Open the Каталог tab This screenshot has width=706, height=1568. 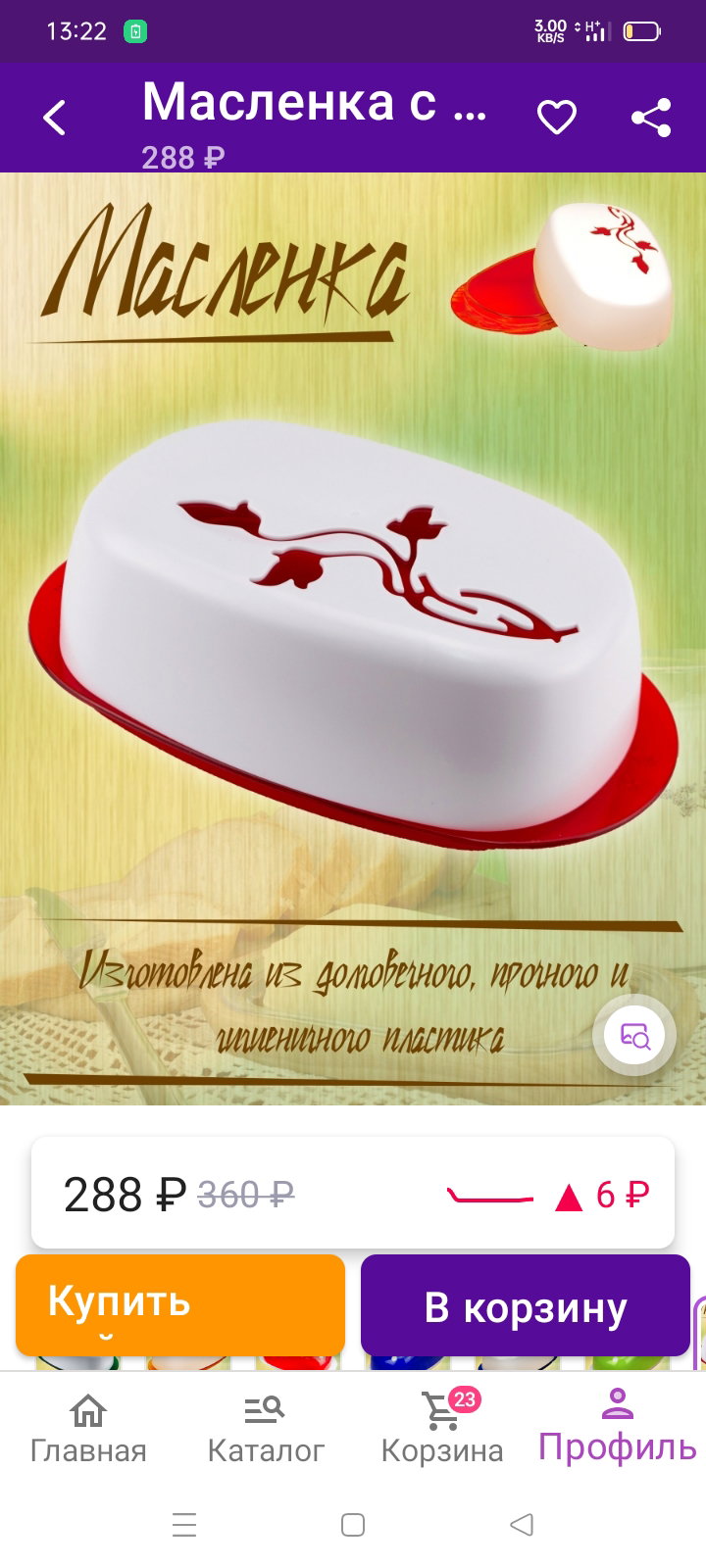click(x=266, y=1428)
